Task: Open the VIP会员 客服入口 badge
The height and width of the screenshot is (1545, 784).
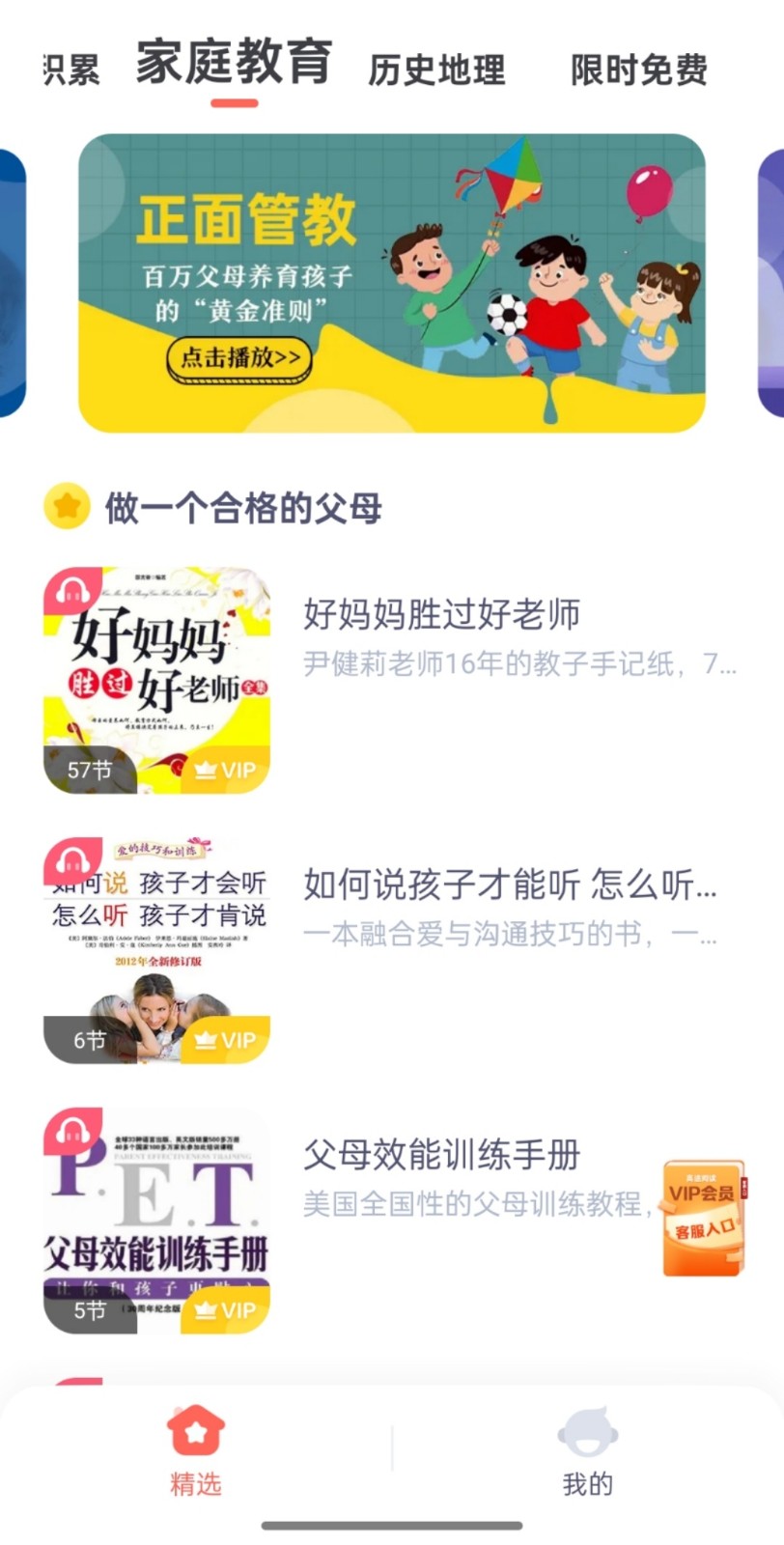Action: tap(703, 1218)
